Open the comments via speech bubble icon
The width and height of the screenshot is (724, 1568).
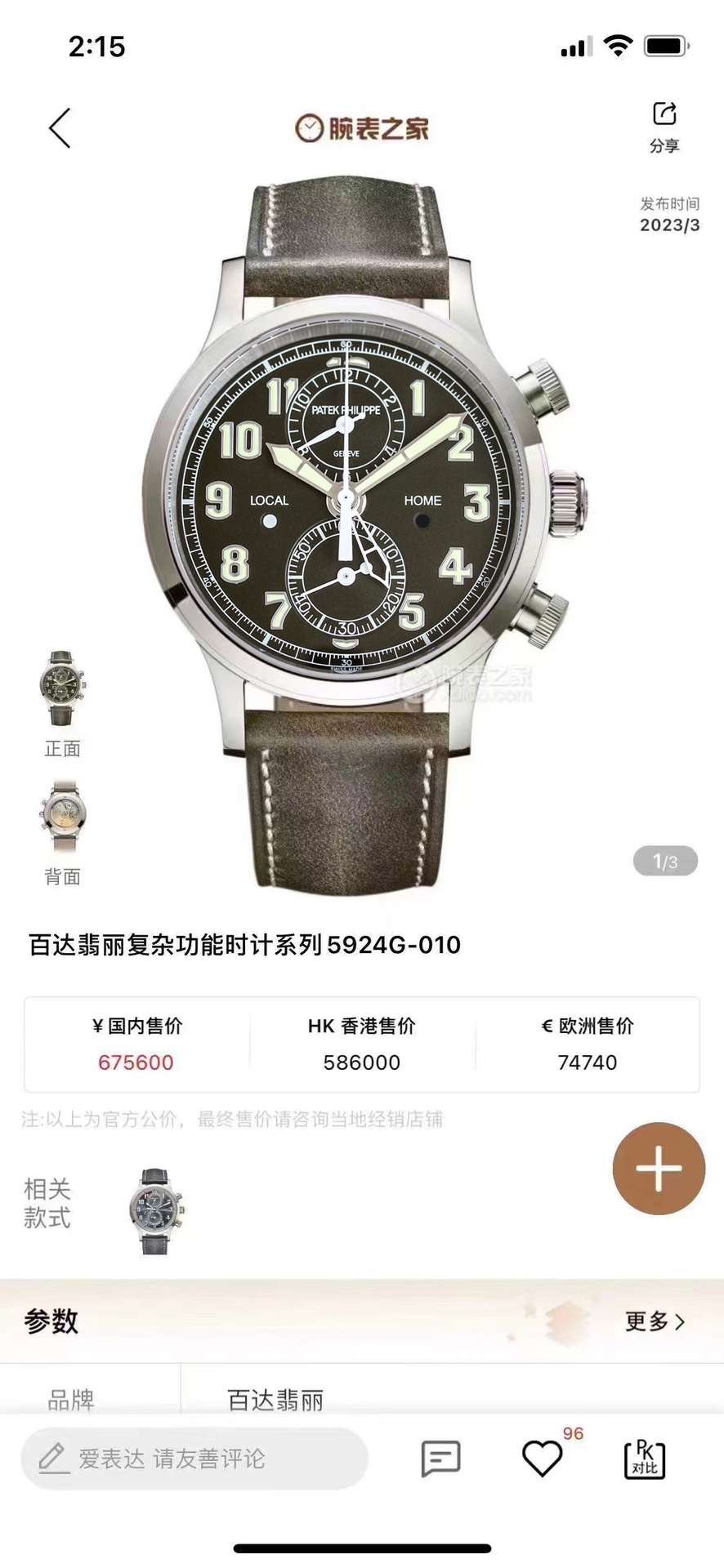[440, 1459]
